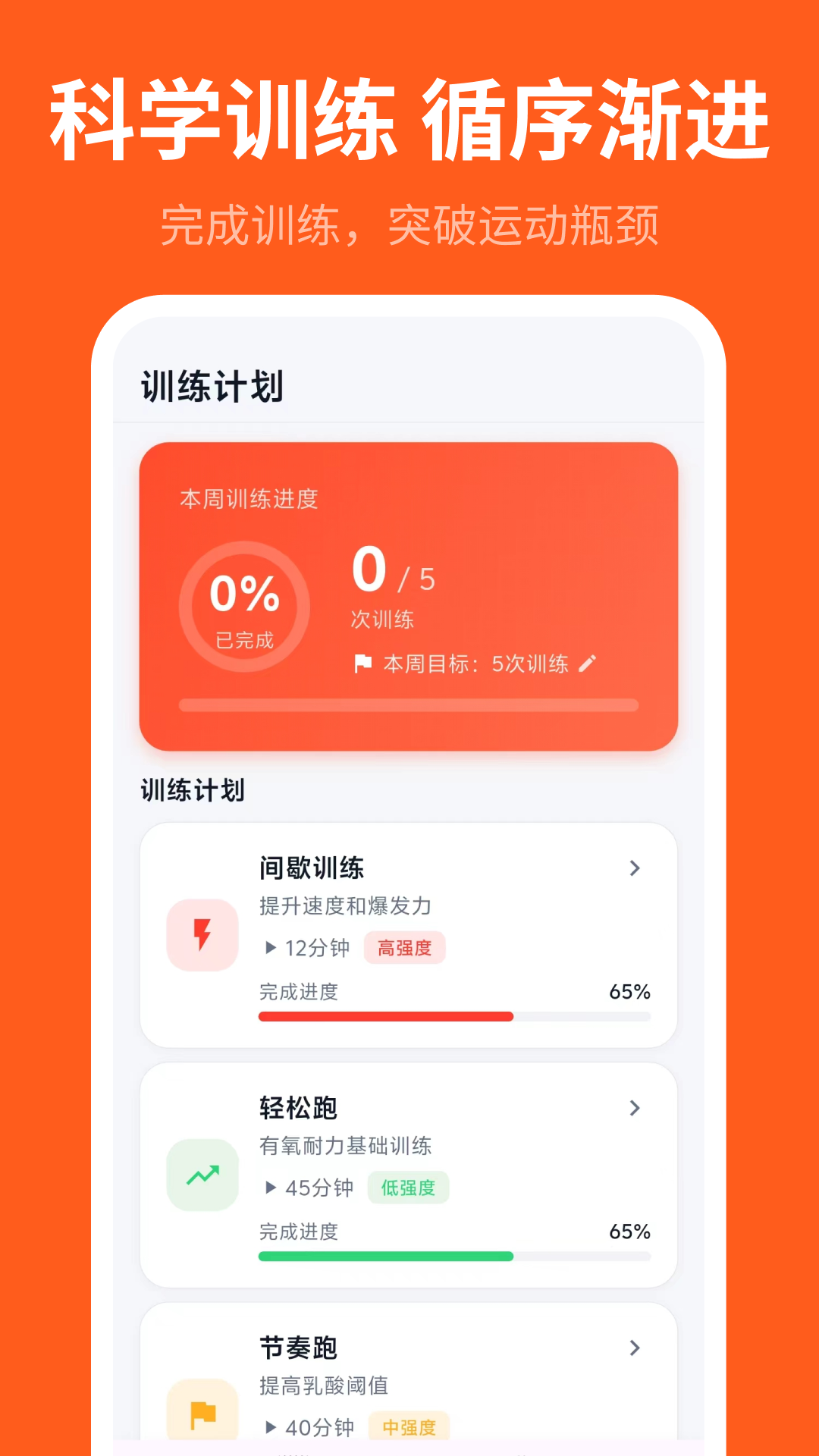Expand the 轻松跑 card via its chevron
Image resolution: width=819 pixels, height=1456 pixels.
point(635,1108)
